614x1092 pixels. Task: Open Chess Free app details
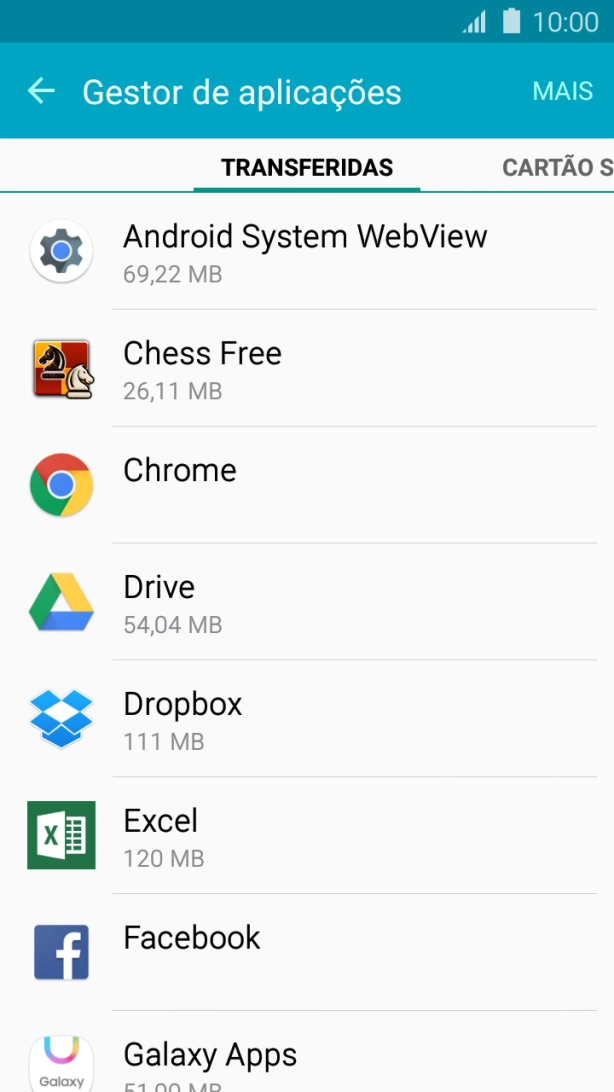pyautogui.click(x=305, y=368)
